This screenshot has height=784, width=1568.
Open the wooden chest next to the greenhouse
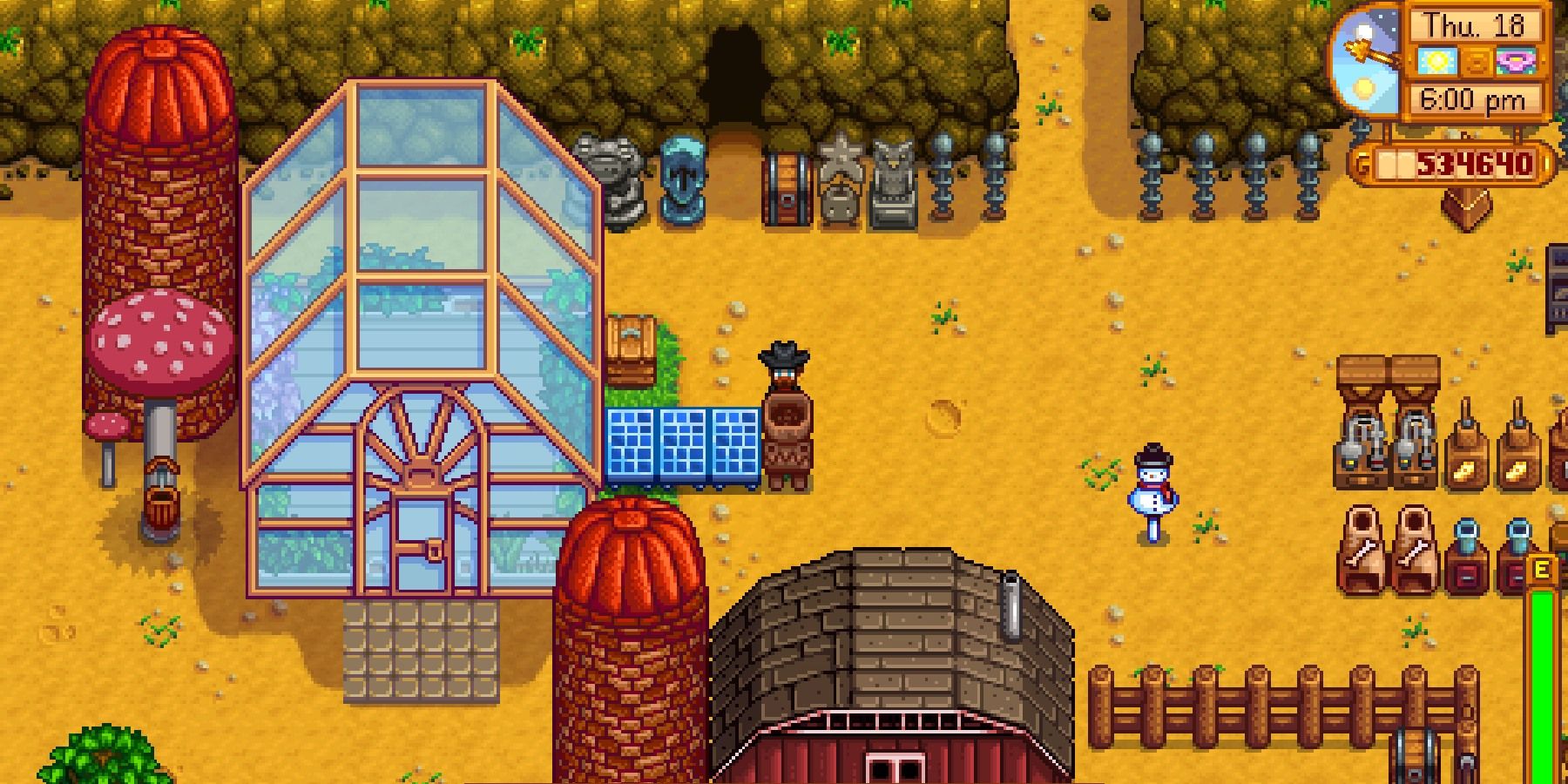630,350
